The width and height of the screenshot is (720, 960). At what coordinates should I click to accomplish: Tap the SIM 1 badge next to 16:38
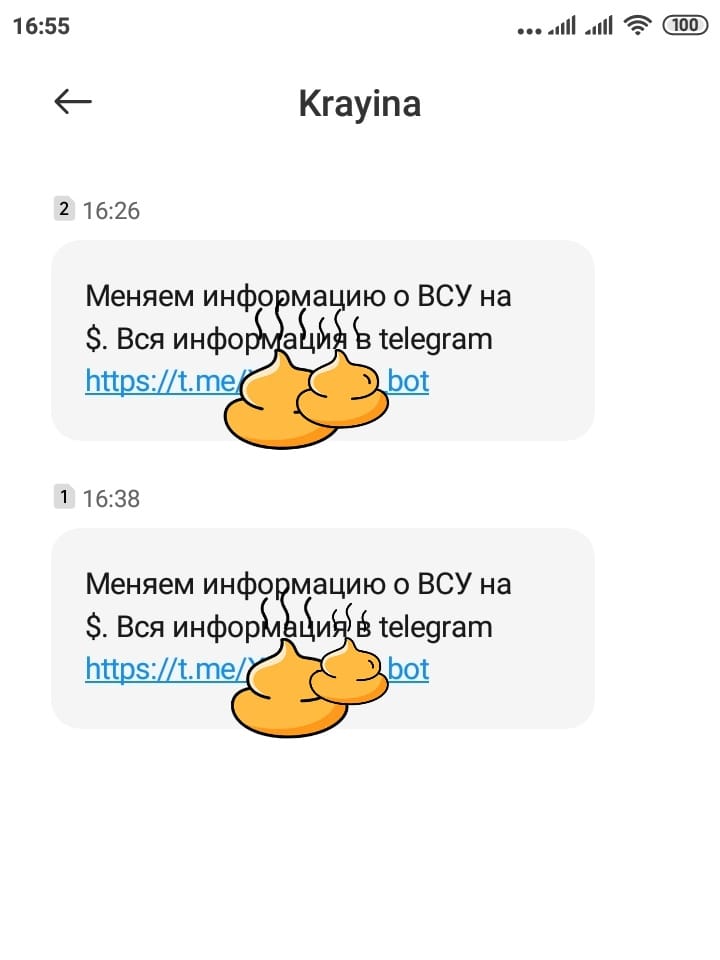point(65,498)
